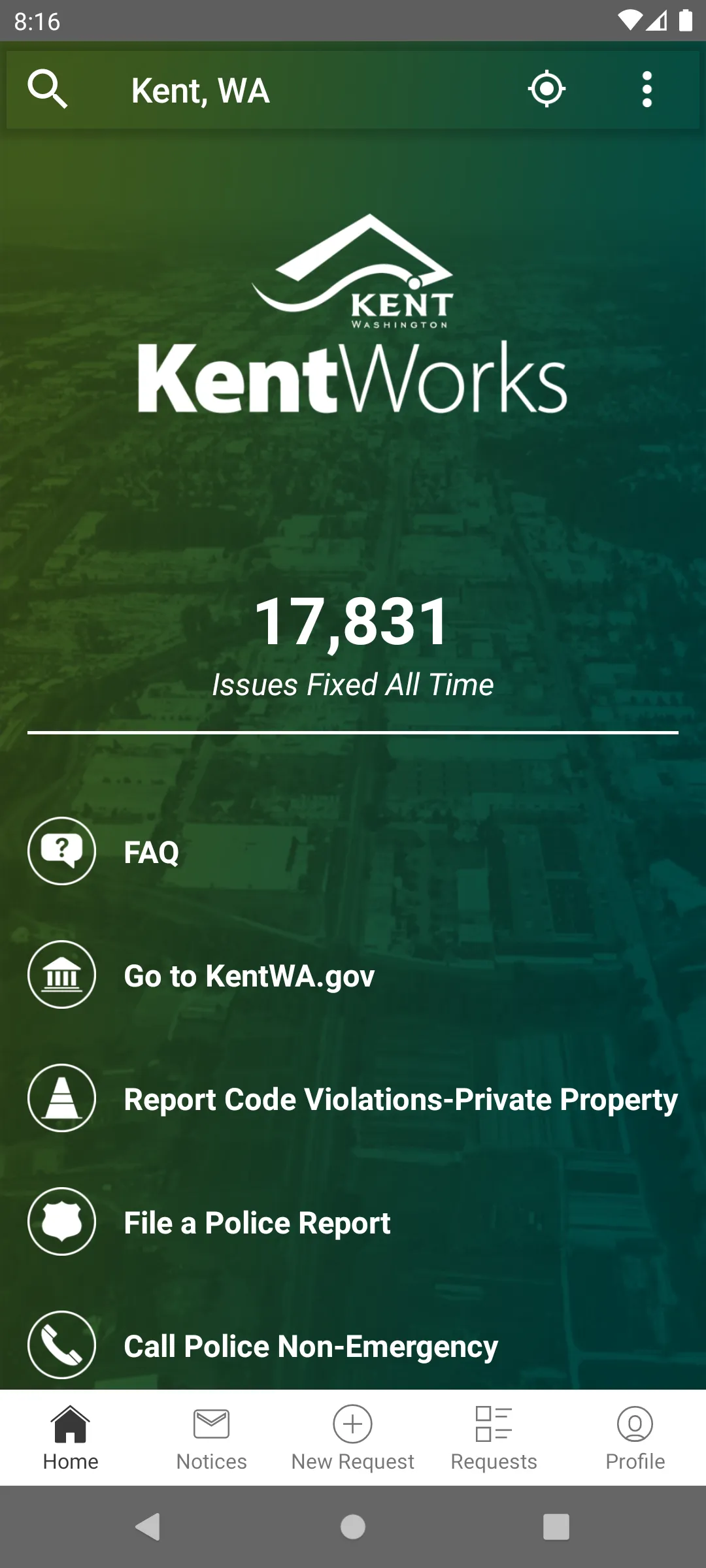Open the FAQ
Screen dimensions: 706x1568
pos(152,852)
